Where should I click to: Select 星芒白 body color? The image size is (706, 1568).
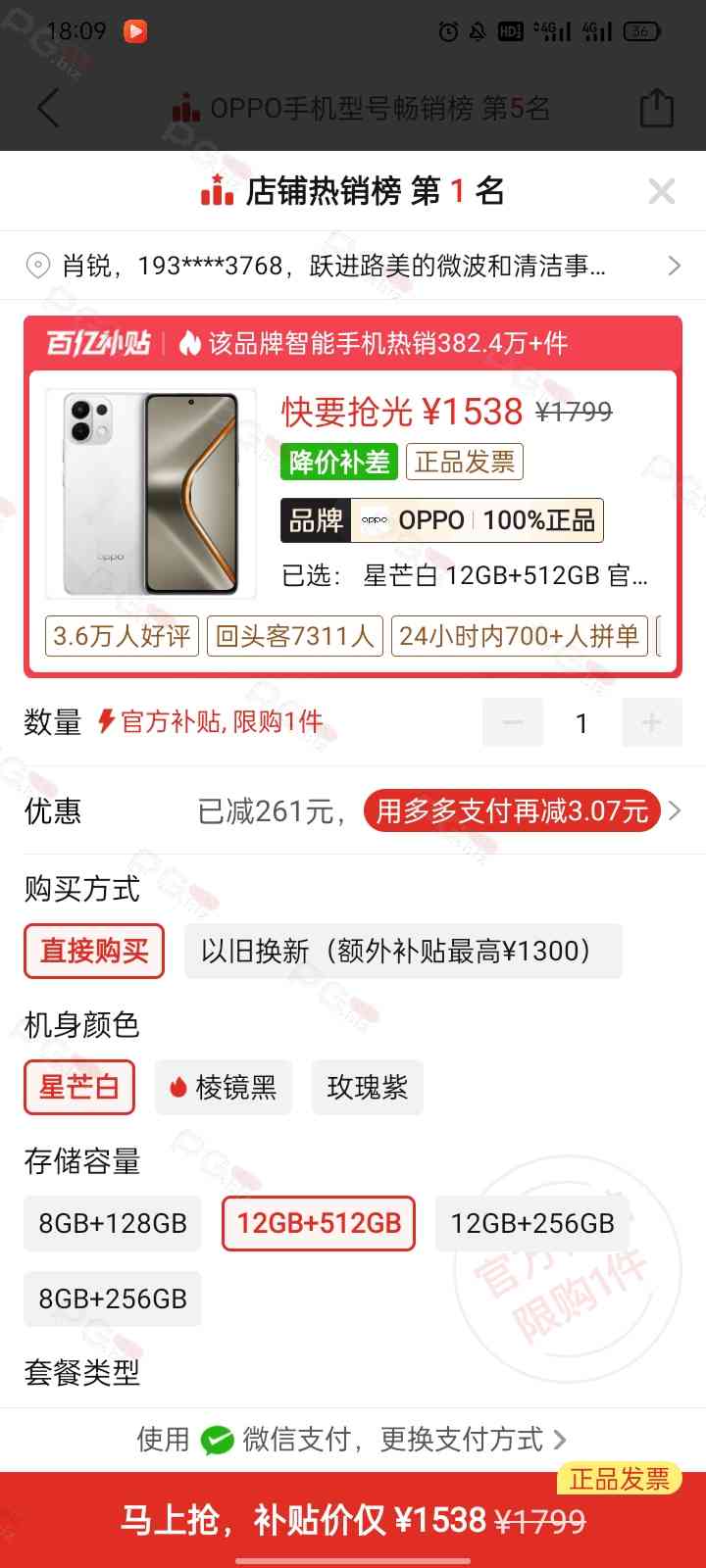point(79,1087)
